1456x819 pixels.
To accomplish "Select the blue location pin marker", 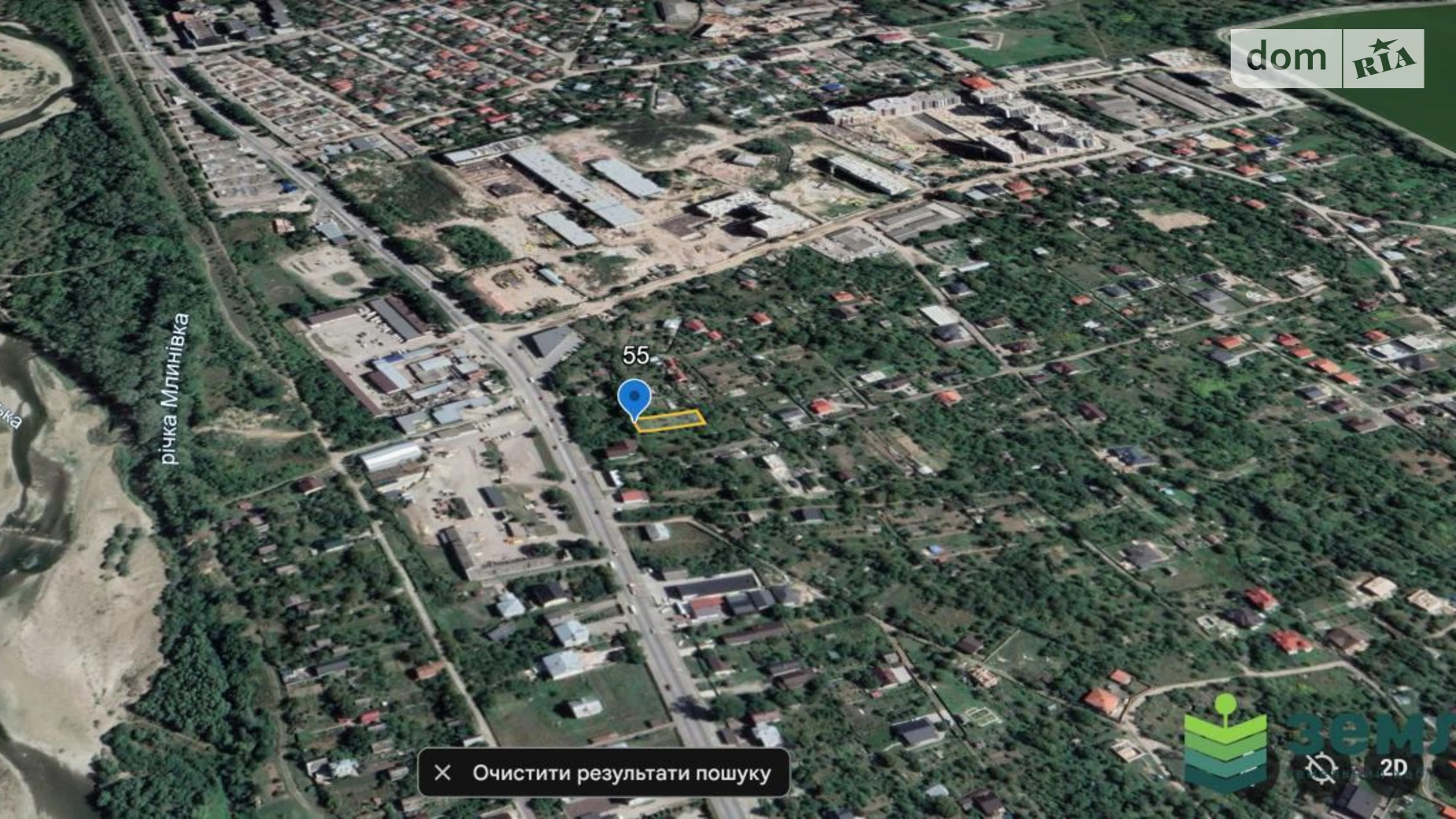I will coord(634,397).
